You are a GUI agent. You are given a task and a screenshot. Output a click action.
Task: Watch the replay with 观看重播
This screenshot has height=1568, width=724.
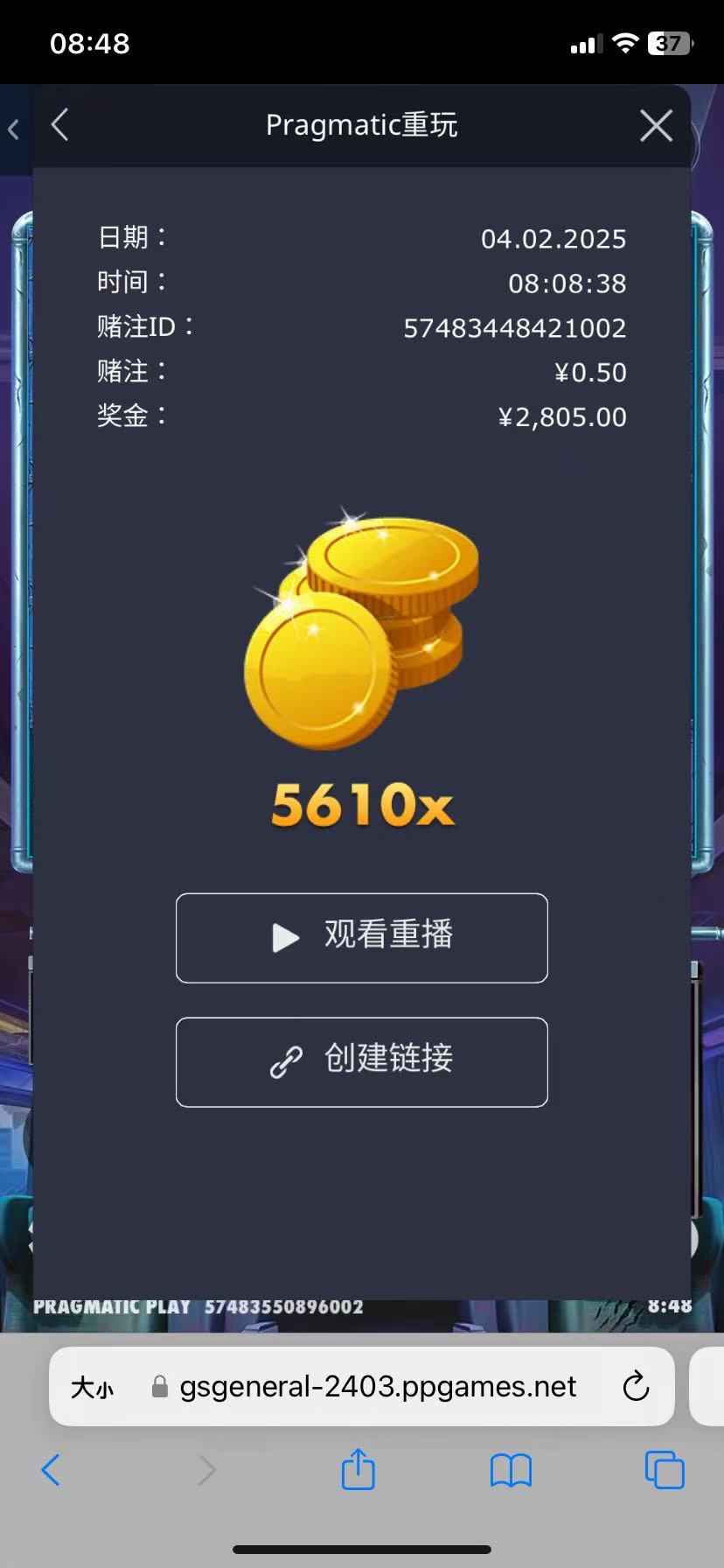tap(362, 937)
